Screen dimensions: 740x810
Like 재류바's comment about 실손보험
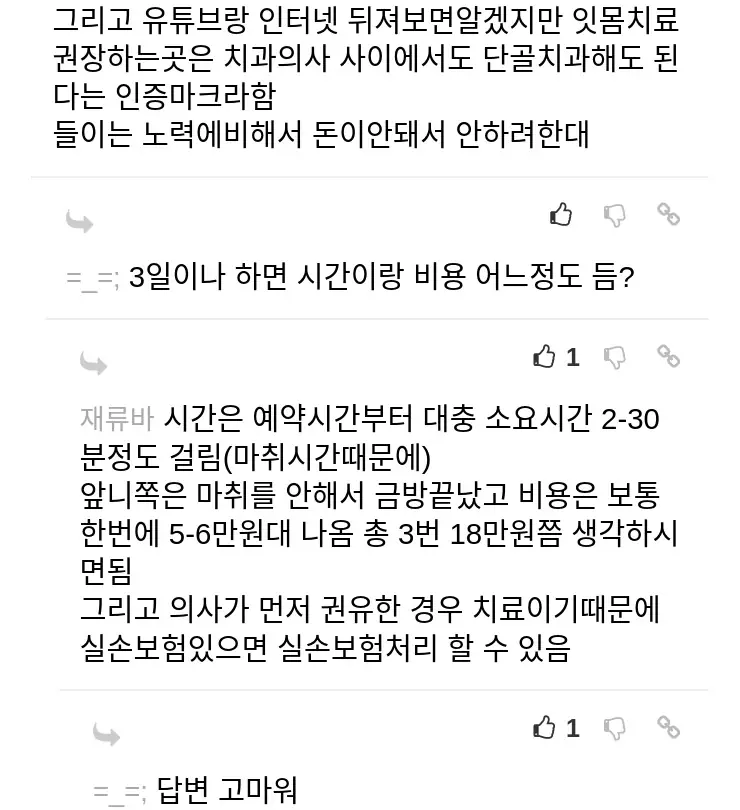(545, 357)
